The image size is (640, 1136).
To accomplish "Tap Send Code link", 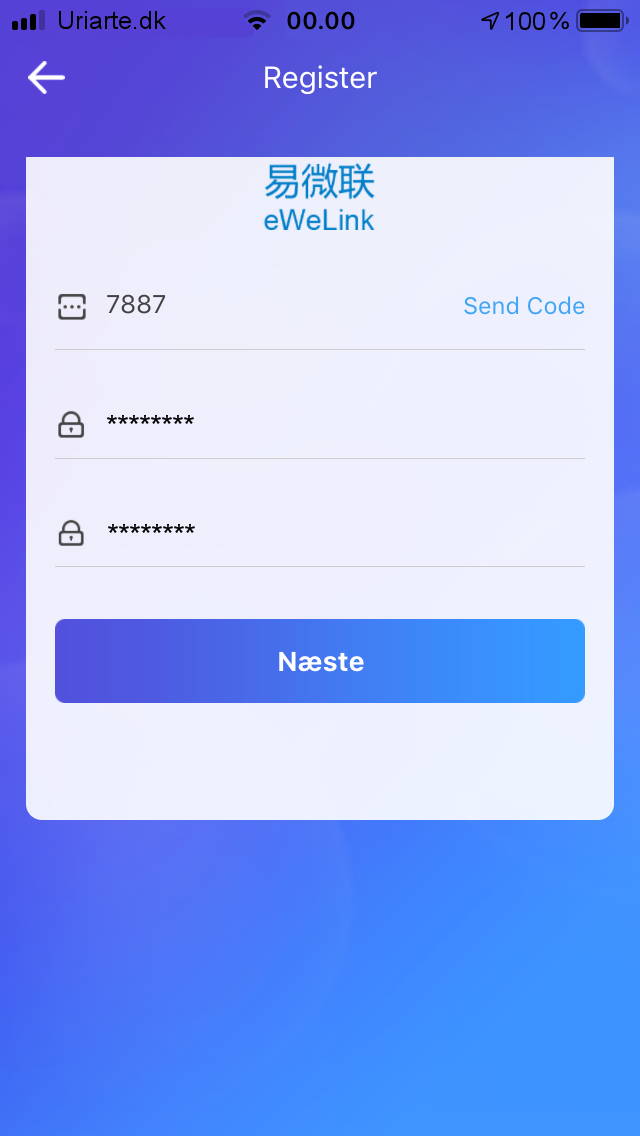I will [x=524, y=306].
